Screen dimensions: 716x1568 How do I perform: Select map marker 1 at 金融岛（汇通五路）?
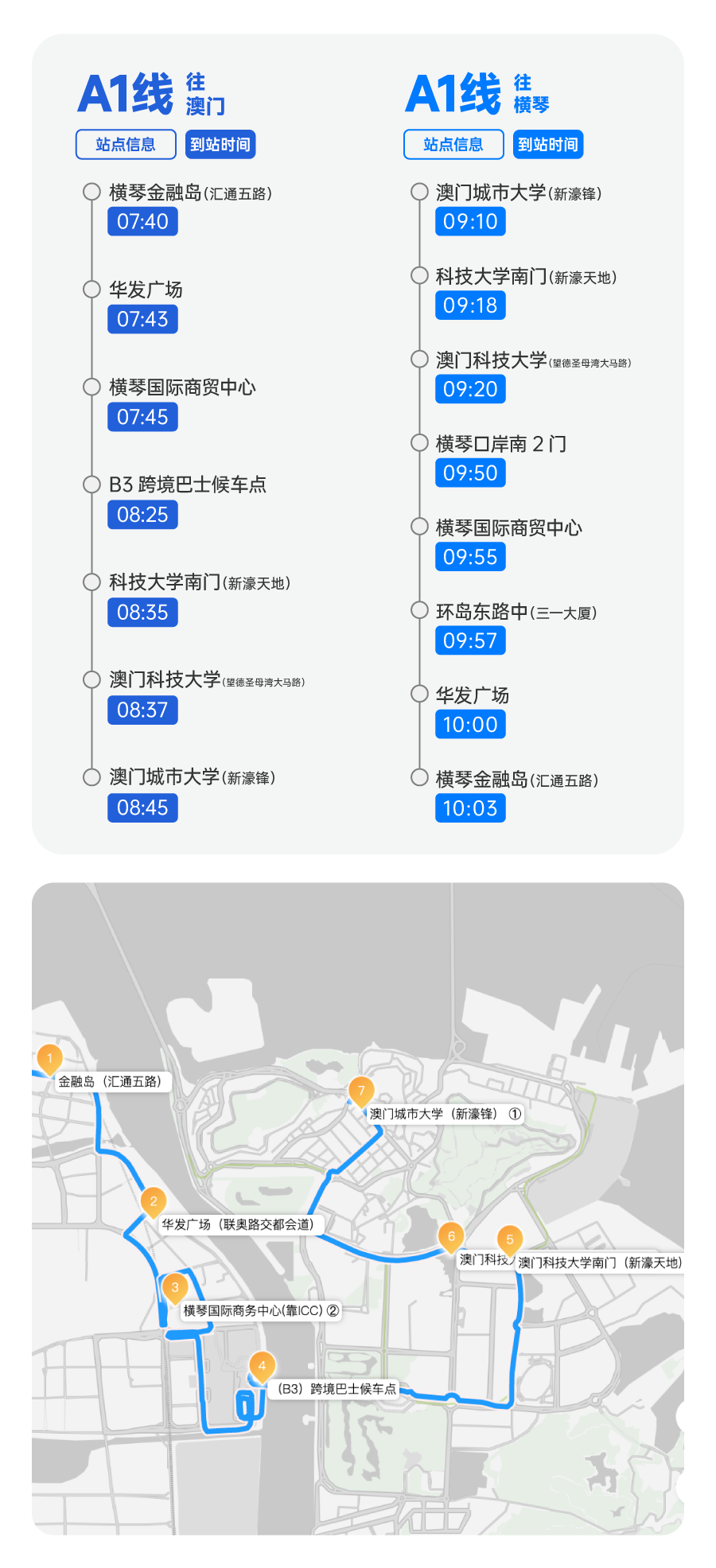(x=50, y=1057)
